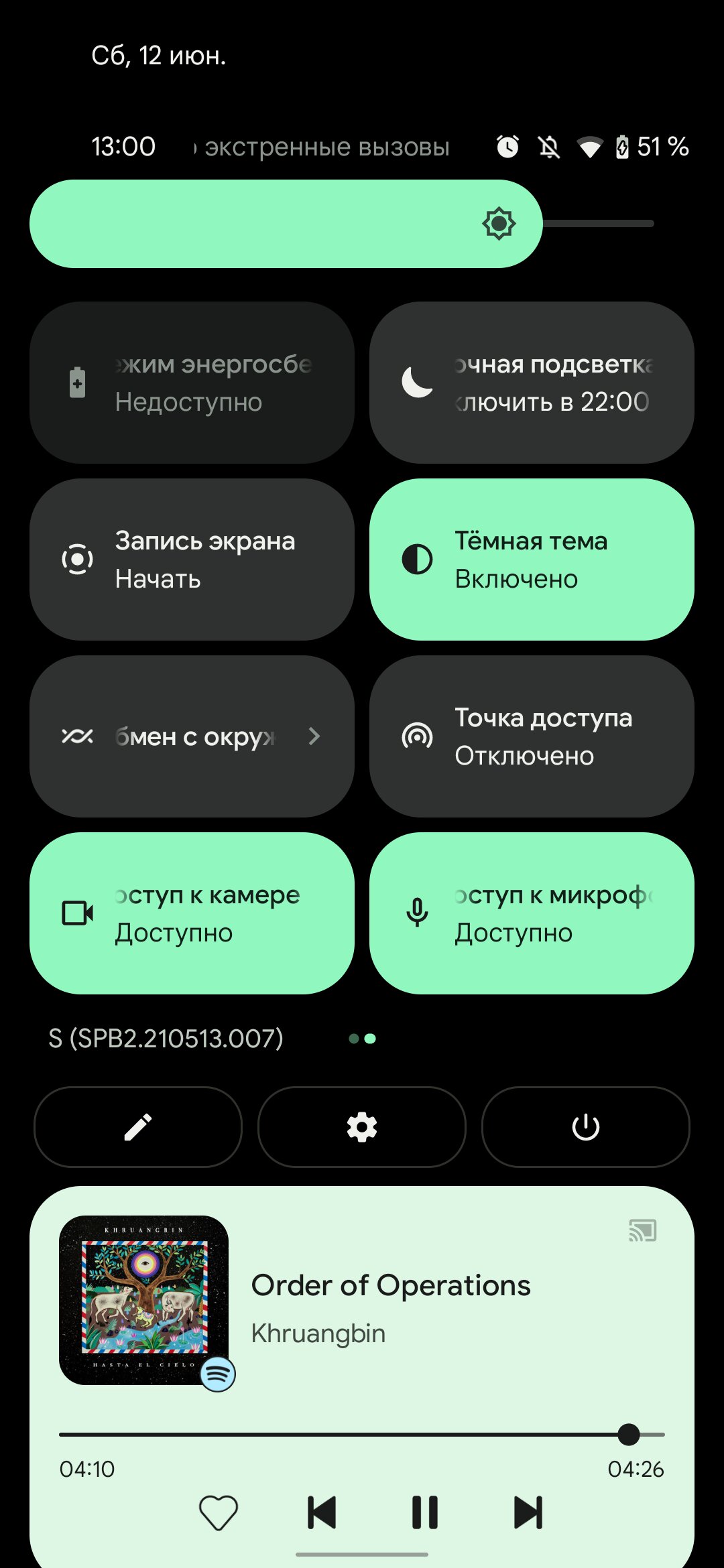
Task: Start screen recording from Запись экрана tile
Action: pyautogui.click(x=192, y=560)
